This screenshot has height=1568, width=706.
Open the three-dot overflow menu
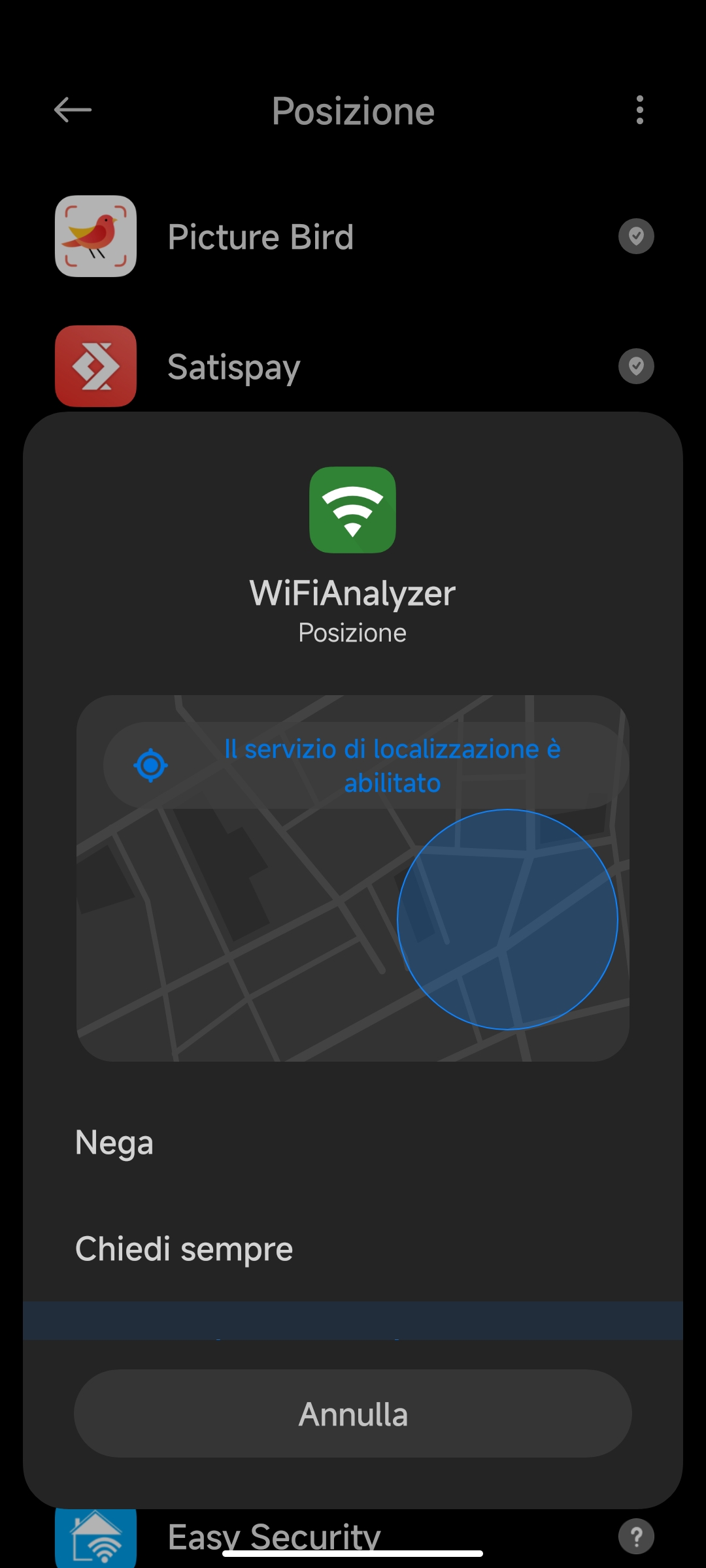(639, 110)
